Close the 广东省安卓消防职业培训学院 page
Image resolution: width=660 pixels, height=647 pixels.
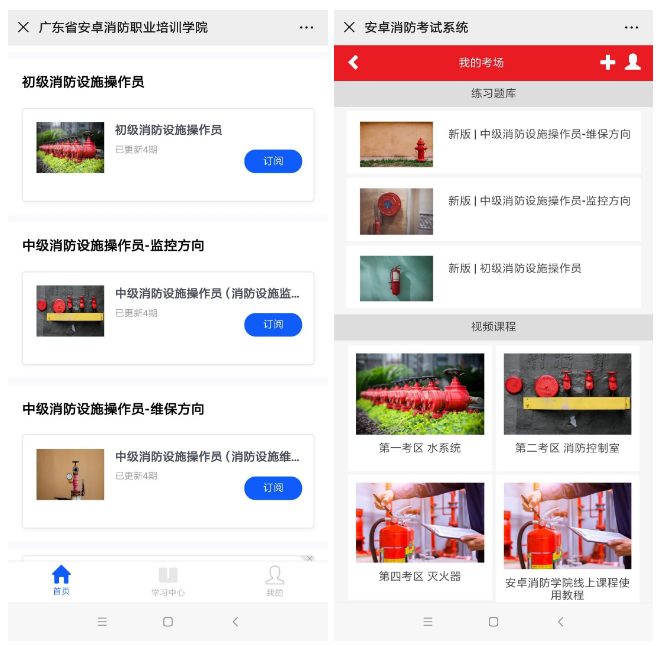point(24,27)
